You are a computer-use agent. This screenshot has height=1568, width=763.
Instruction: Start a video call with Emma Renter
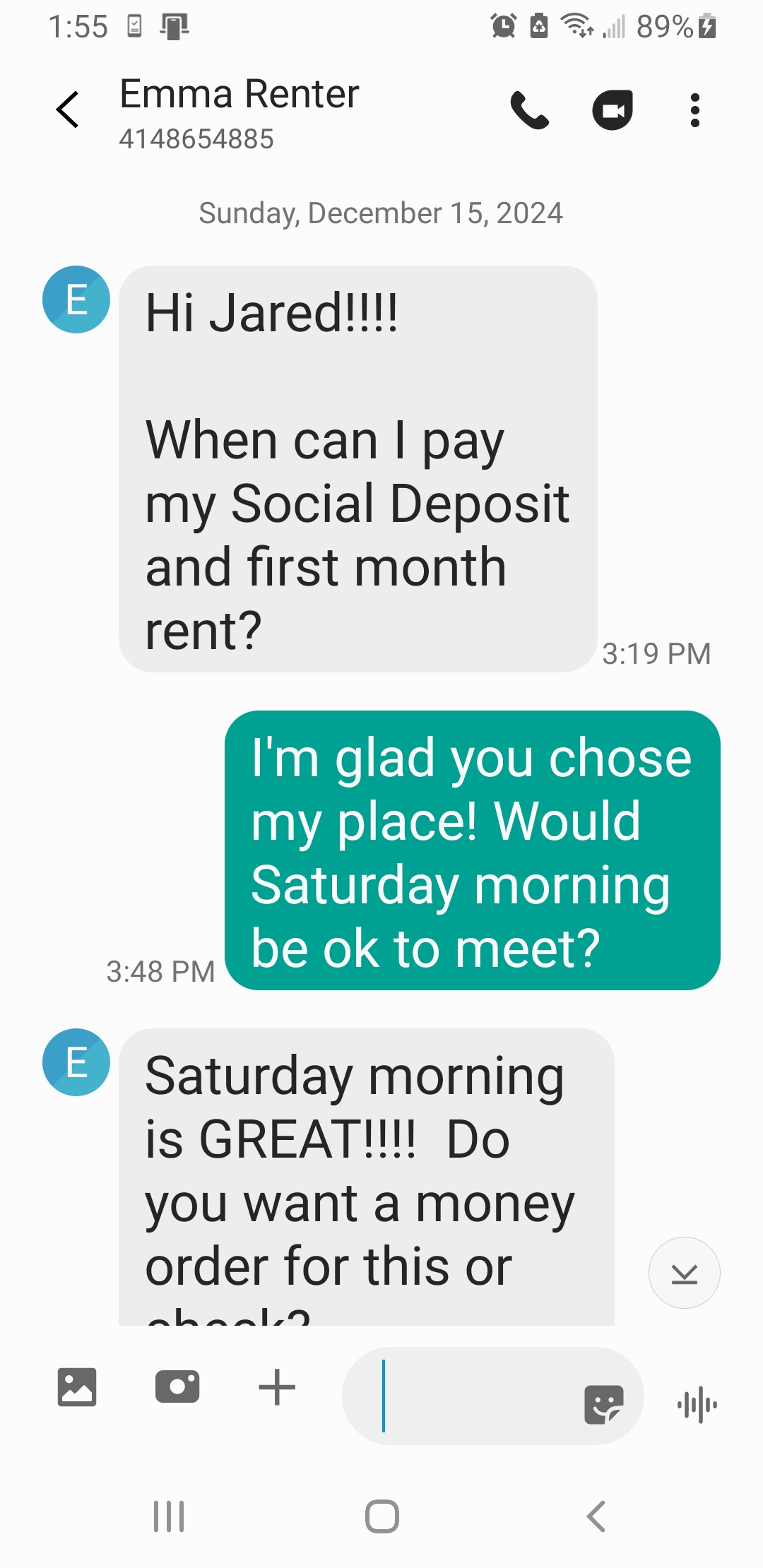coord(612,111)
